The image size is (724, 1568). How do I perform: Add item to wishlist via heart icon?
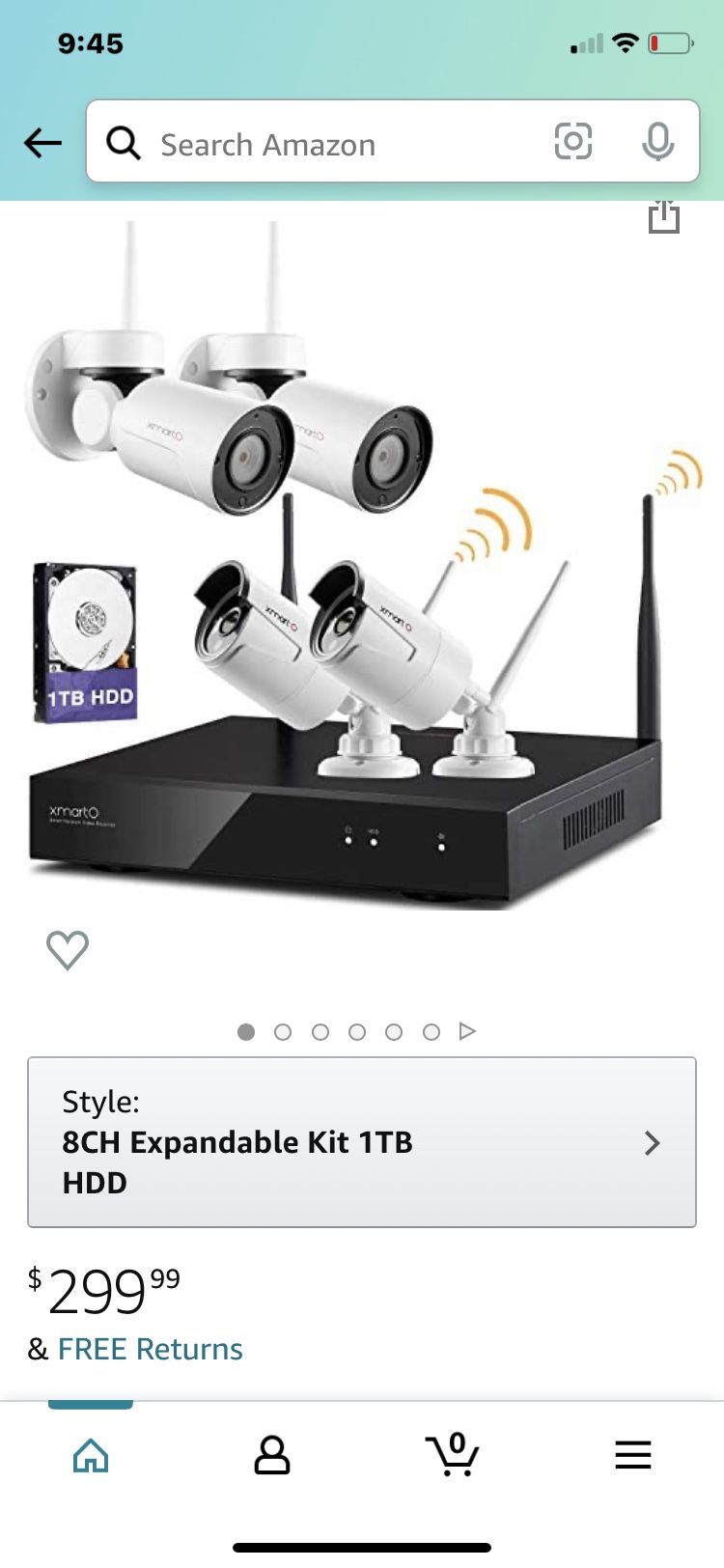click(69, 949)
